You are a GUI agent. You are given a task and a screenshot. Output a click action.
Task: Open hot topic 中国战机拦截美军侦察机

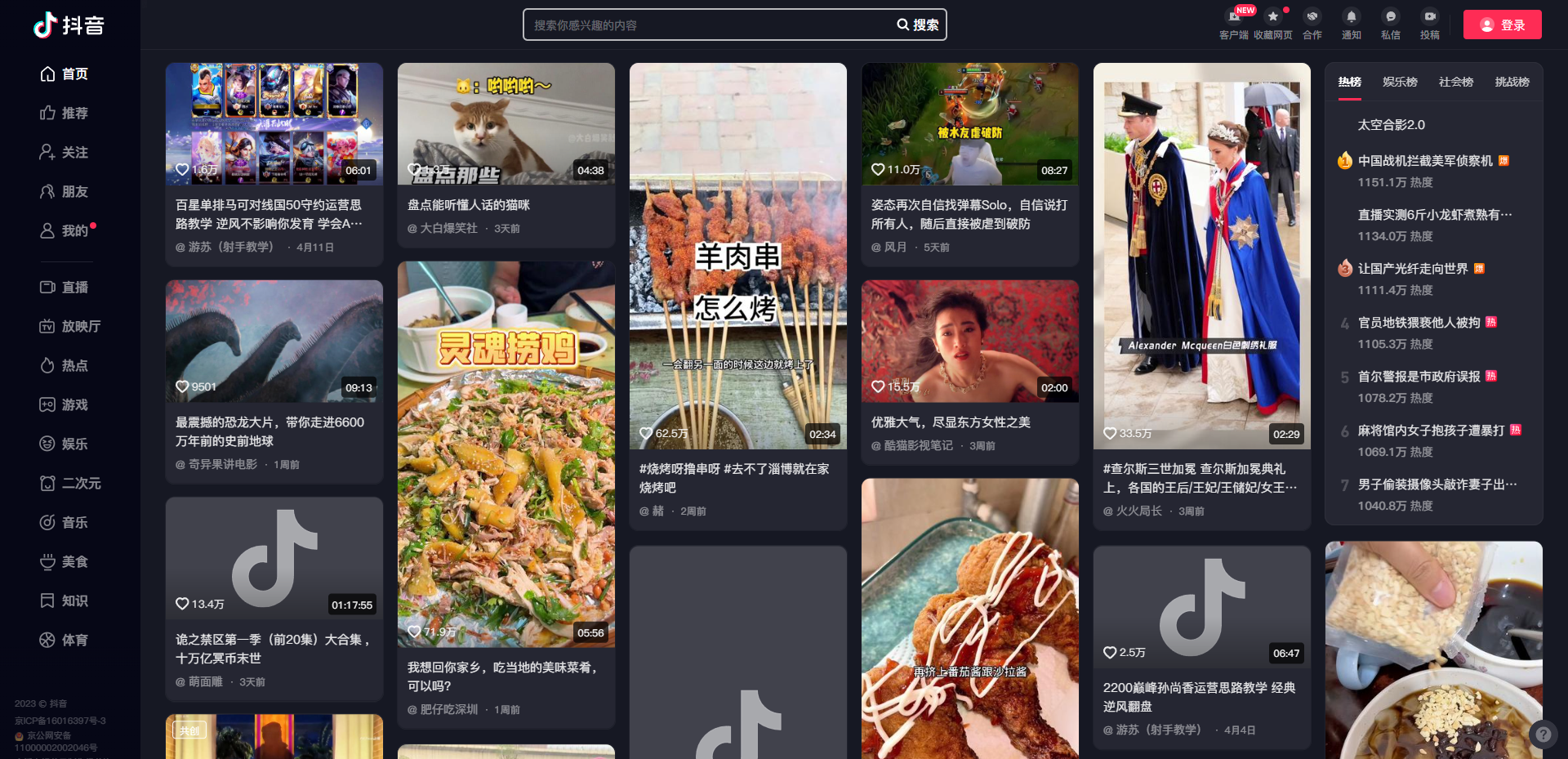pos(1424,161)
